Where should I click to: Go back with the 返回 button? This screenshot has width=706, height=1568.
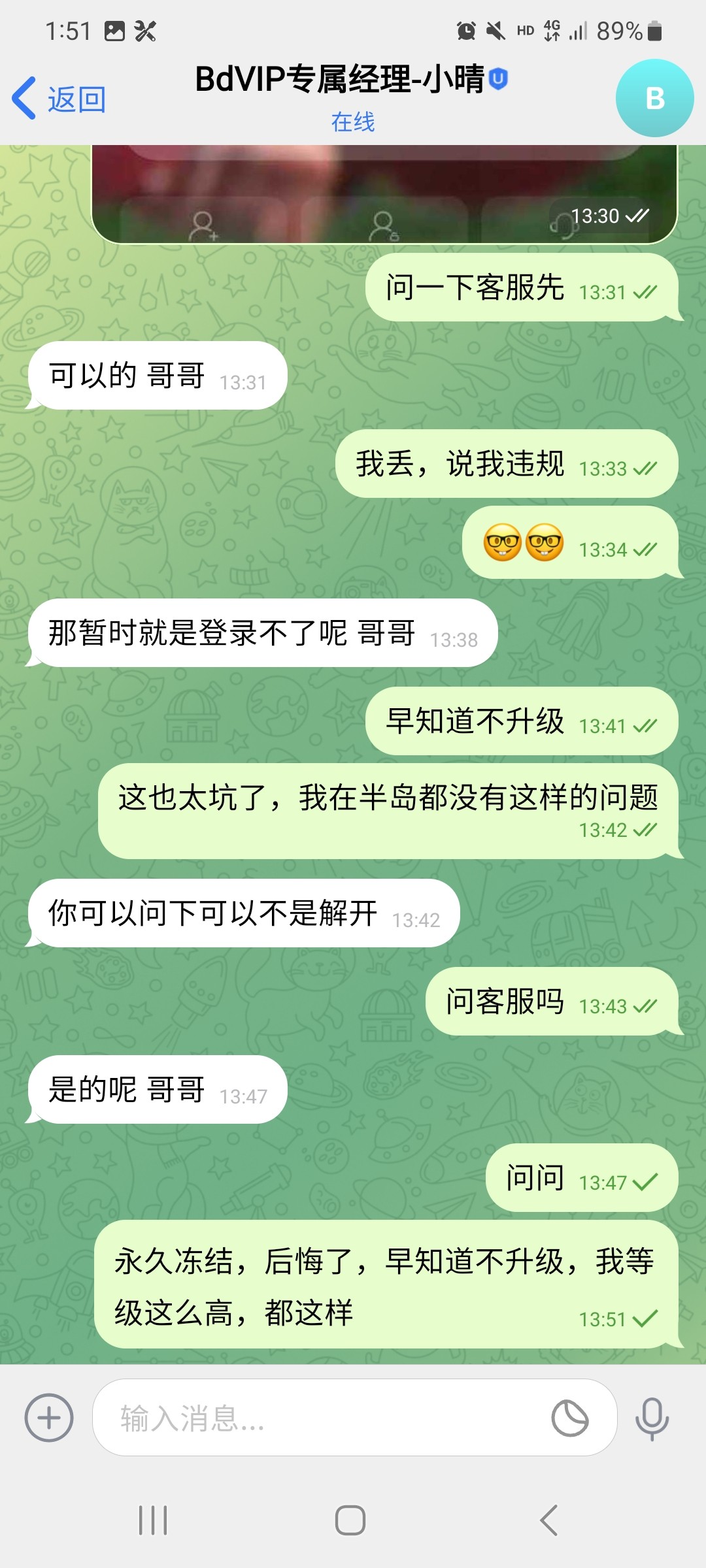click(60, 99)
